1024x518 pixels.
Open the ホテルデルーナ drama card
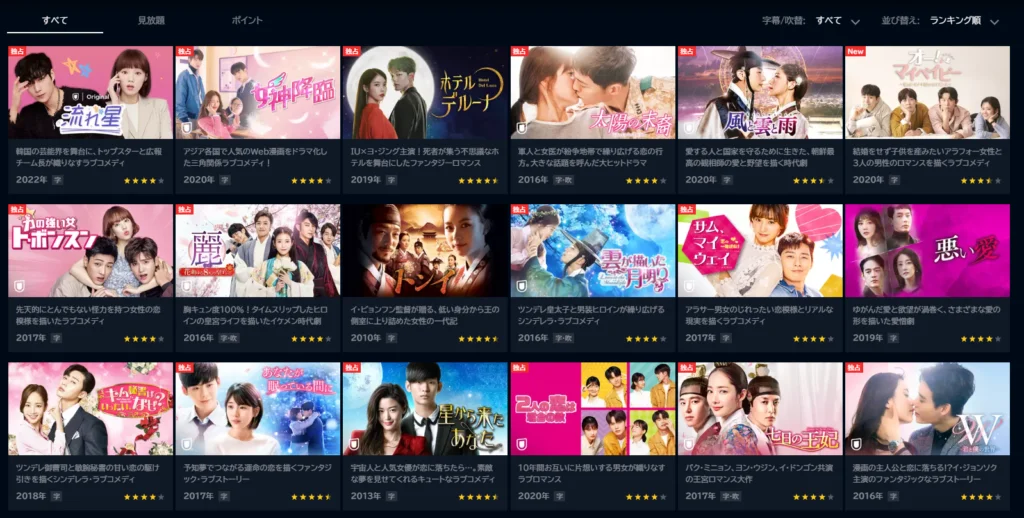[x=425, y=93]
